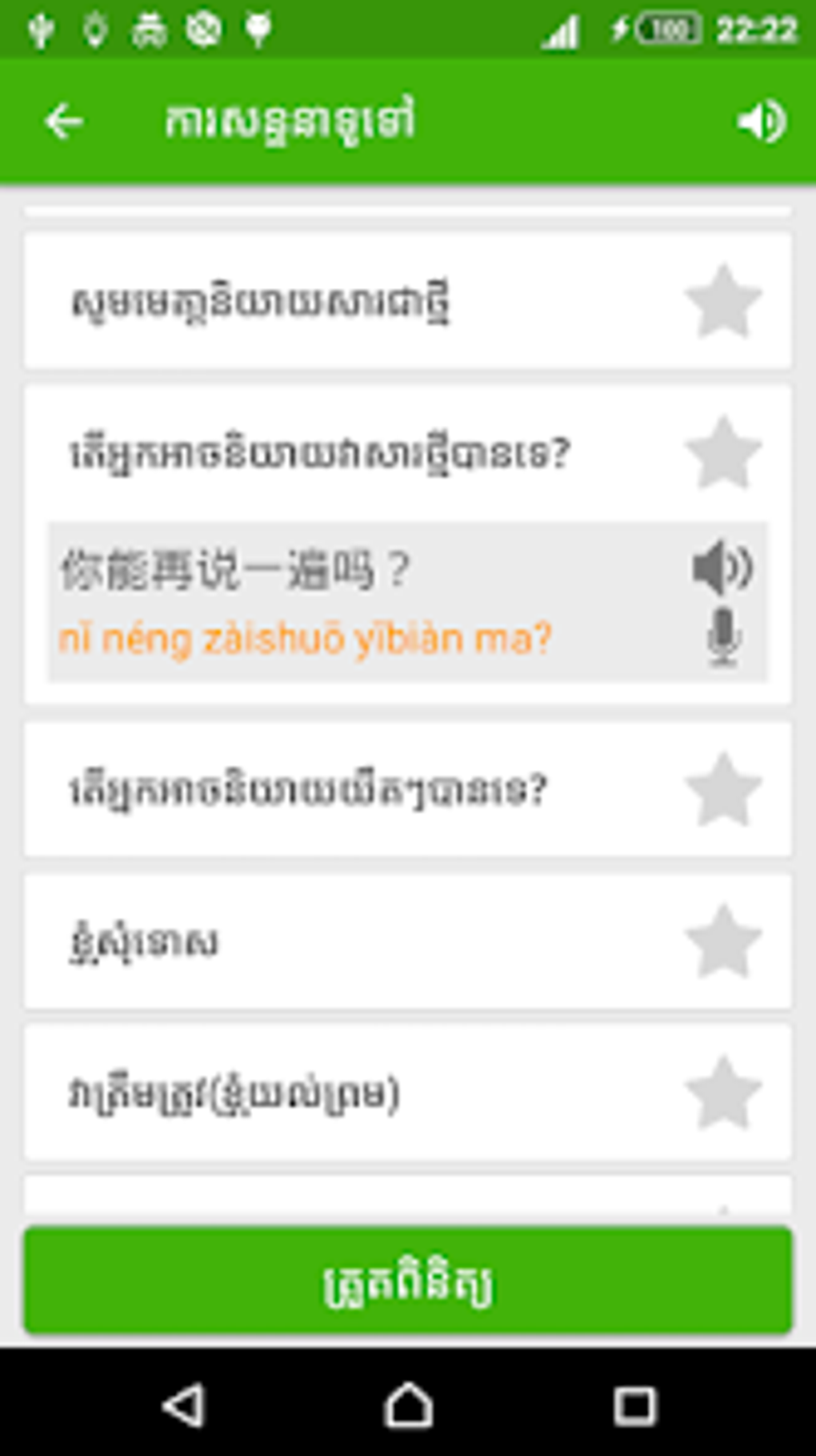
Task: Play audio for '你能再说一遍吗？'
Action: click(722, 568)
